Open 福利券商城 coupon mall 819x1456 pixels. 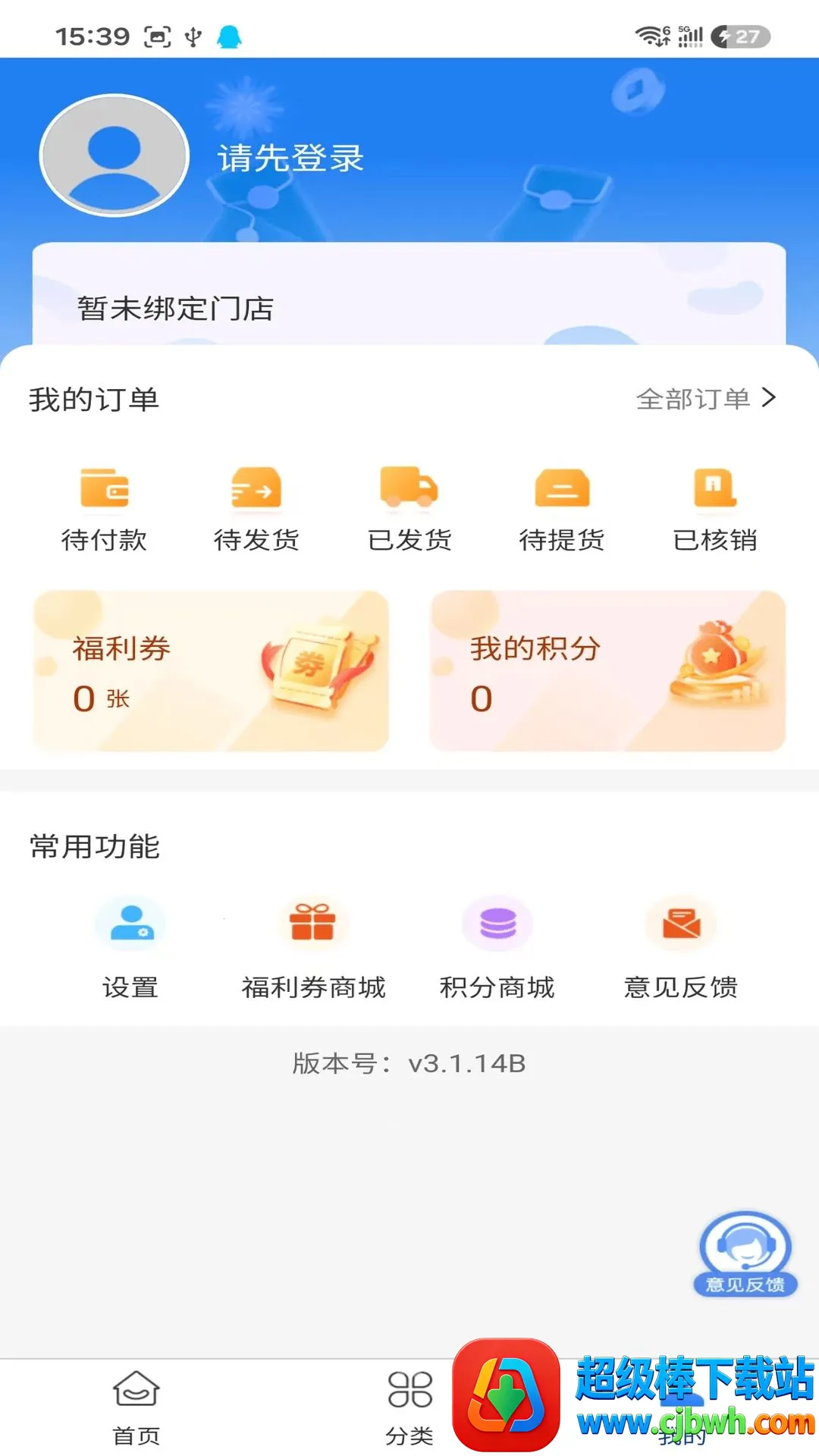coord(313,948)
